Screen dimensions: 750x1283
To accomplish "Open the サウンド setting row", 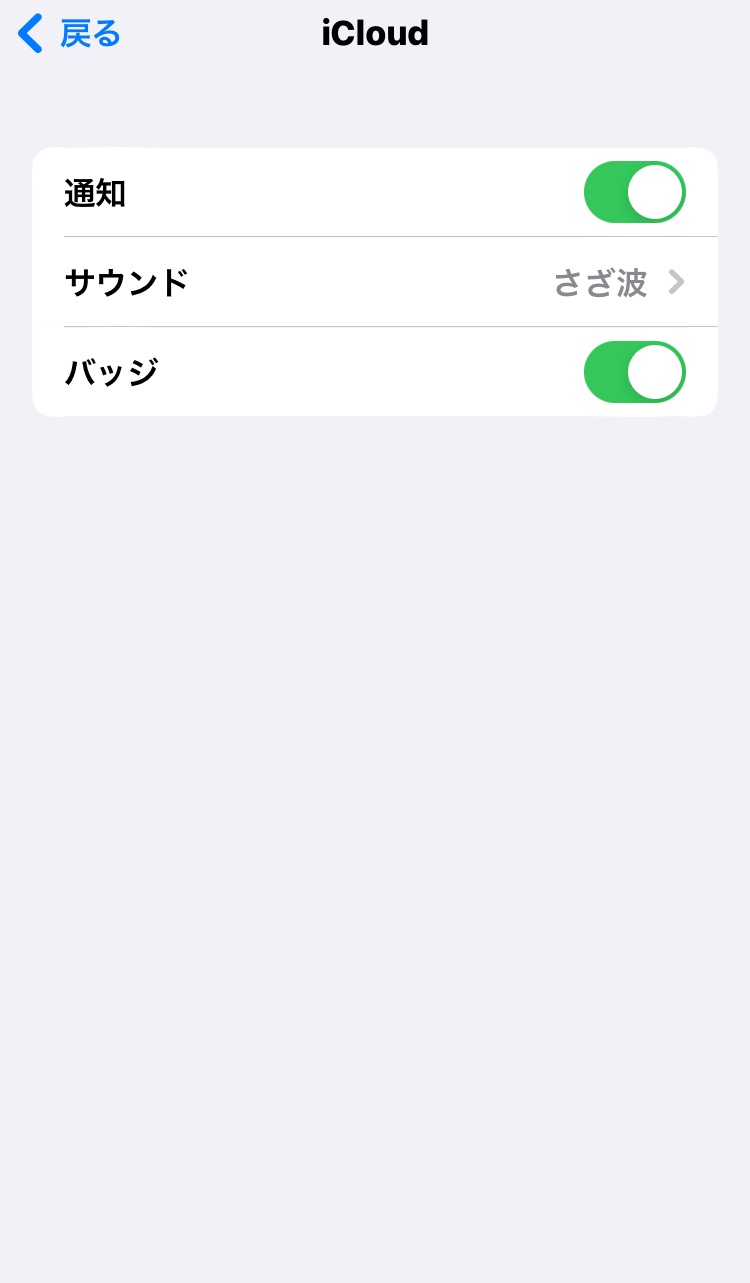I will click(x=375, y=283).
